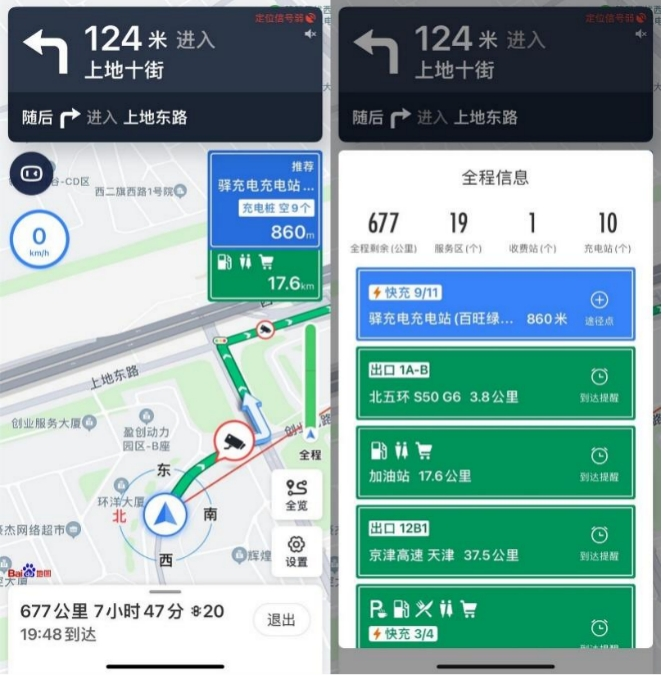The image size is (662, 675).
Task: Open the green service area 17.6km card
Action: (265, 274)
